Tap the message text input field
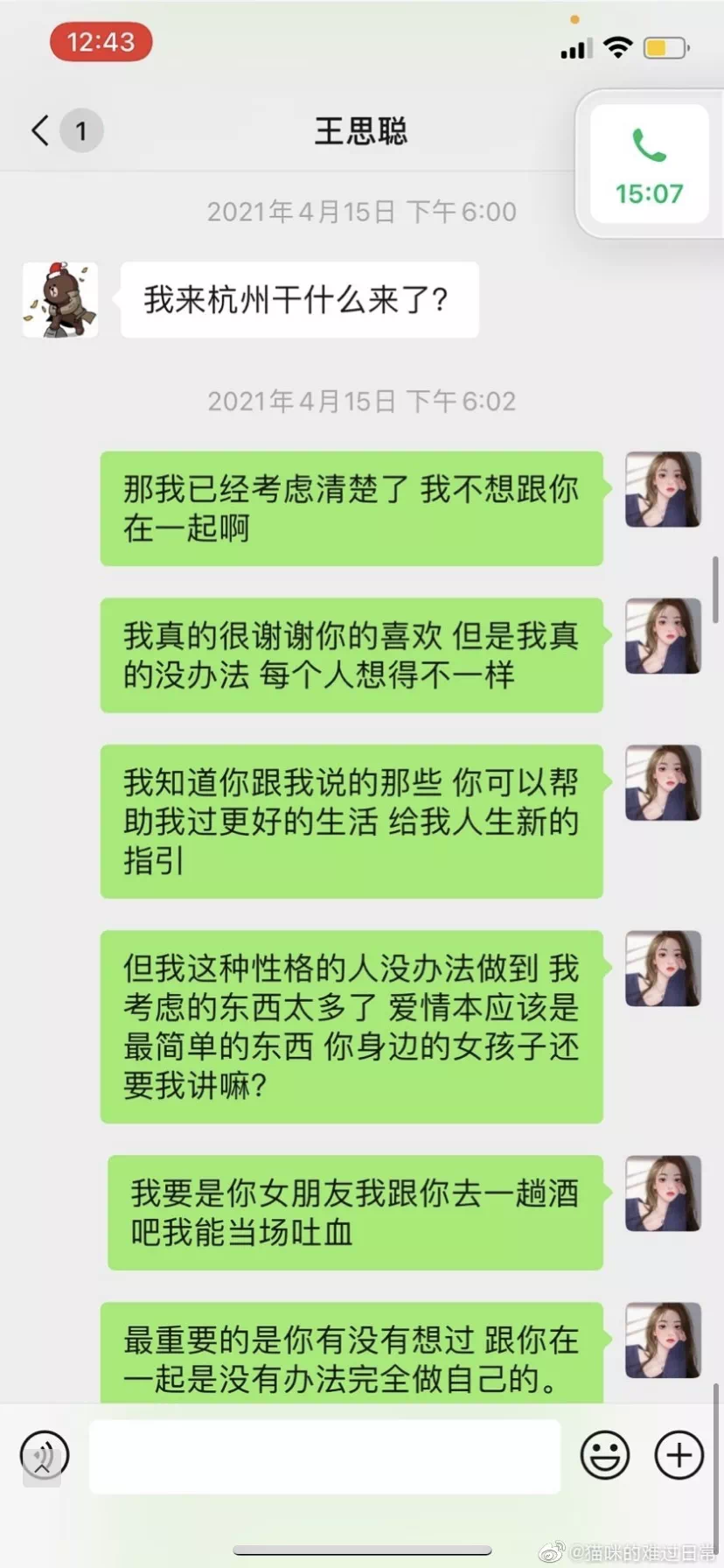The width and height of the screenshot is (724, 1568). tap(324, 1456)
